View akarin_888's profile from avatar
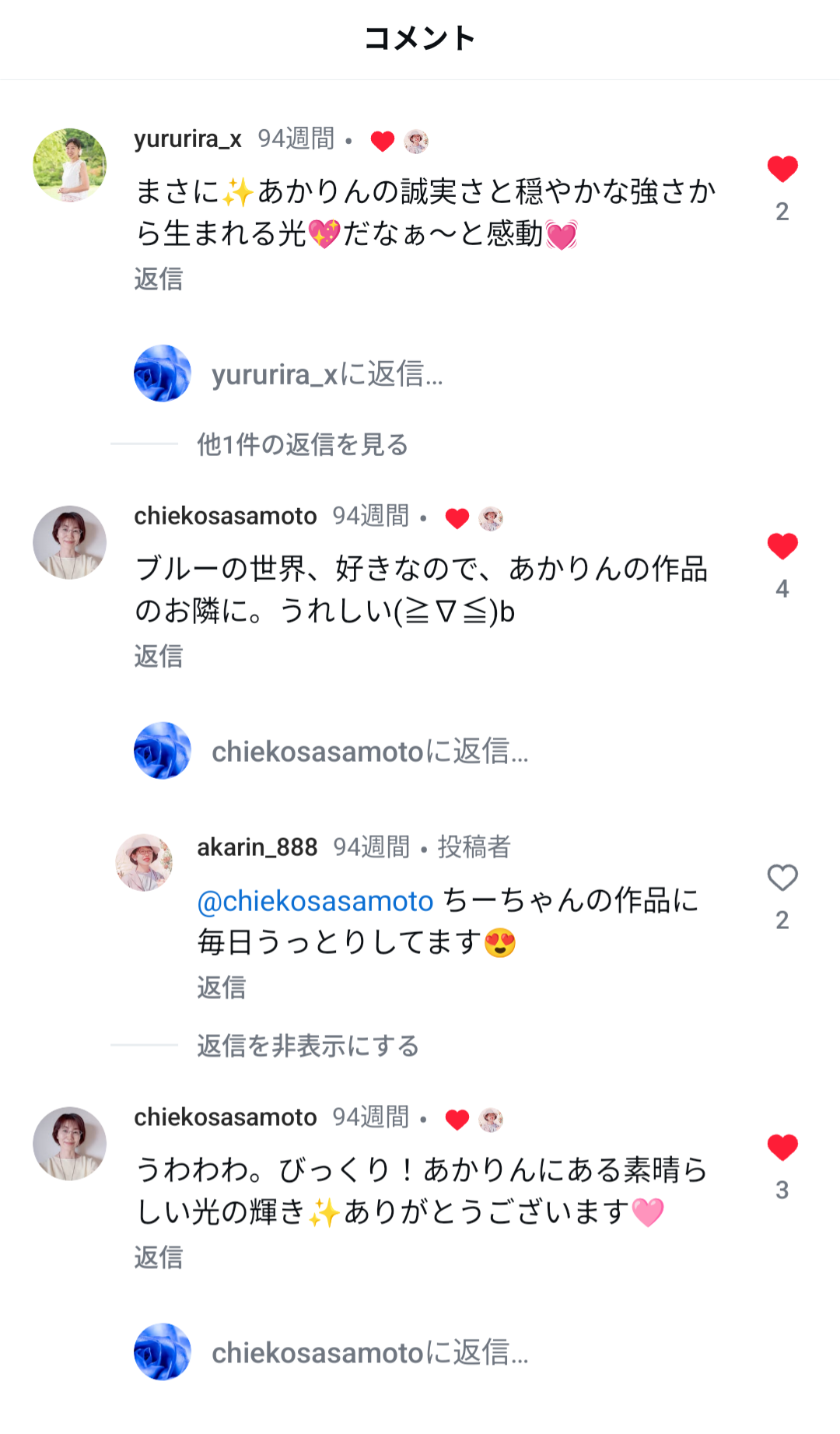Screen dimensions: 840x1434 pyautogui.click(x=144, y=862)
